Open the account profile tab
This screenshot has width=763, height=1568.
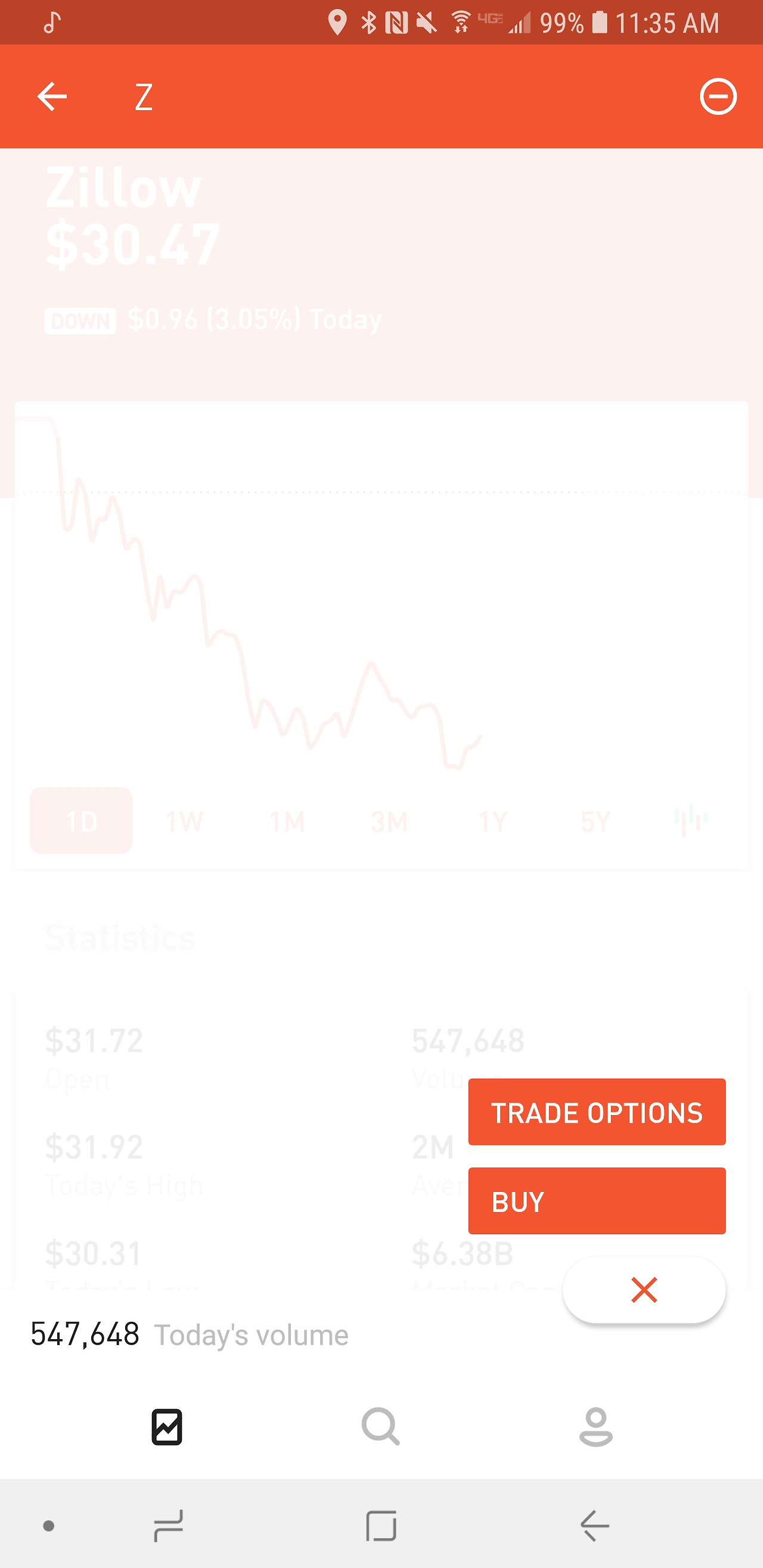[x=595, y=1426]
